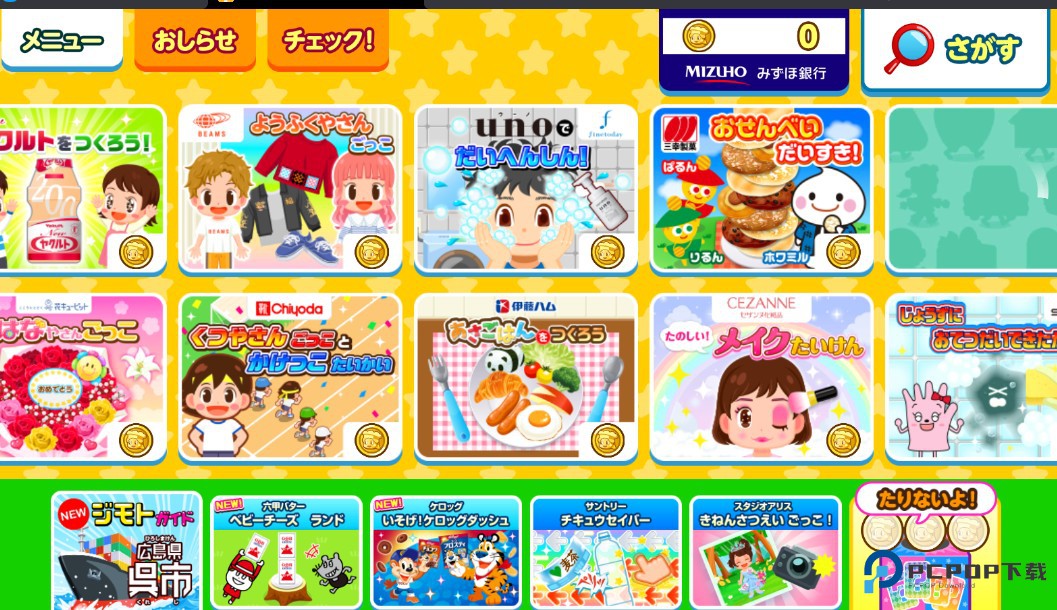Launch the uno だいへんしん game
This screenshot has height=610, width=1057.
tap(526, 188)
